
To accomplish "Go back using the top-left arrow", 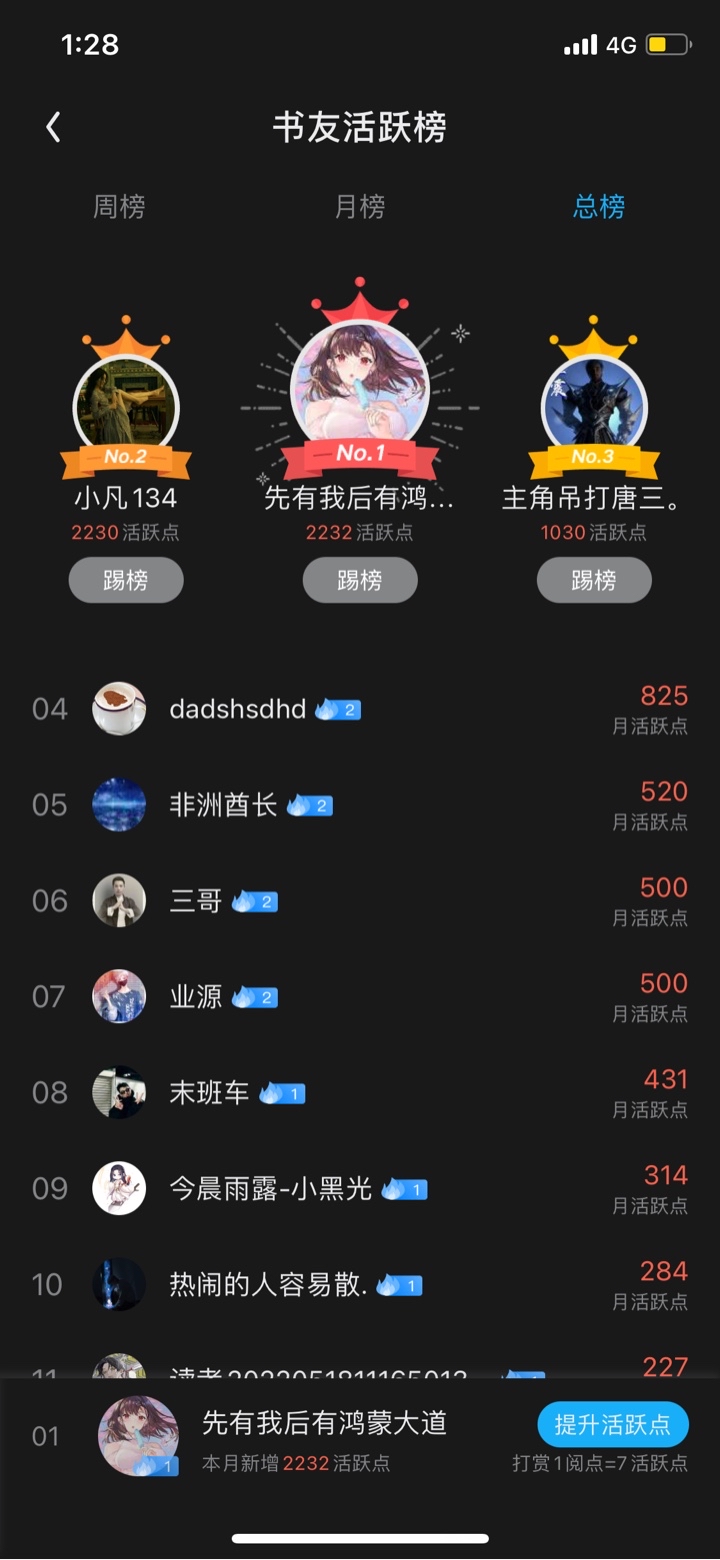I will click(x=54, y=127).
